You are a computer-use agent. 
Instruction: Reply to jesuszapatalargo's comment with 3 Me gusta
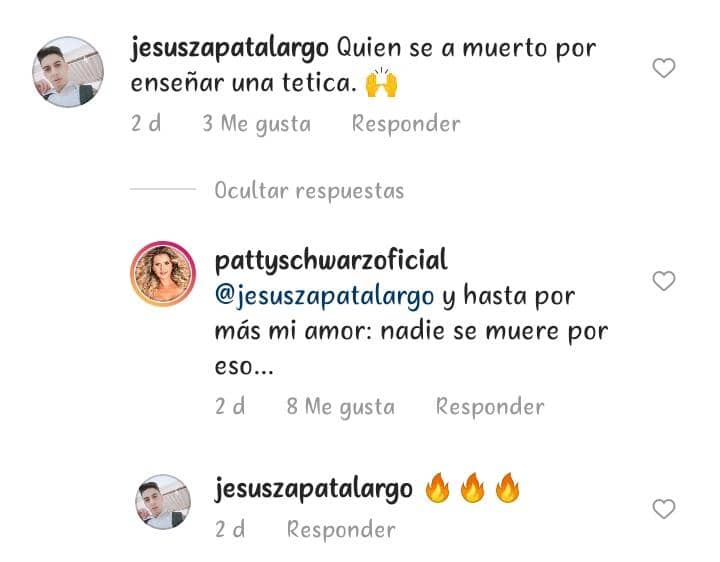click(x=406, y=124)
